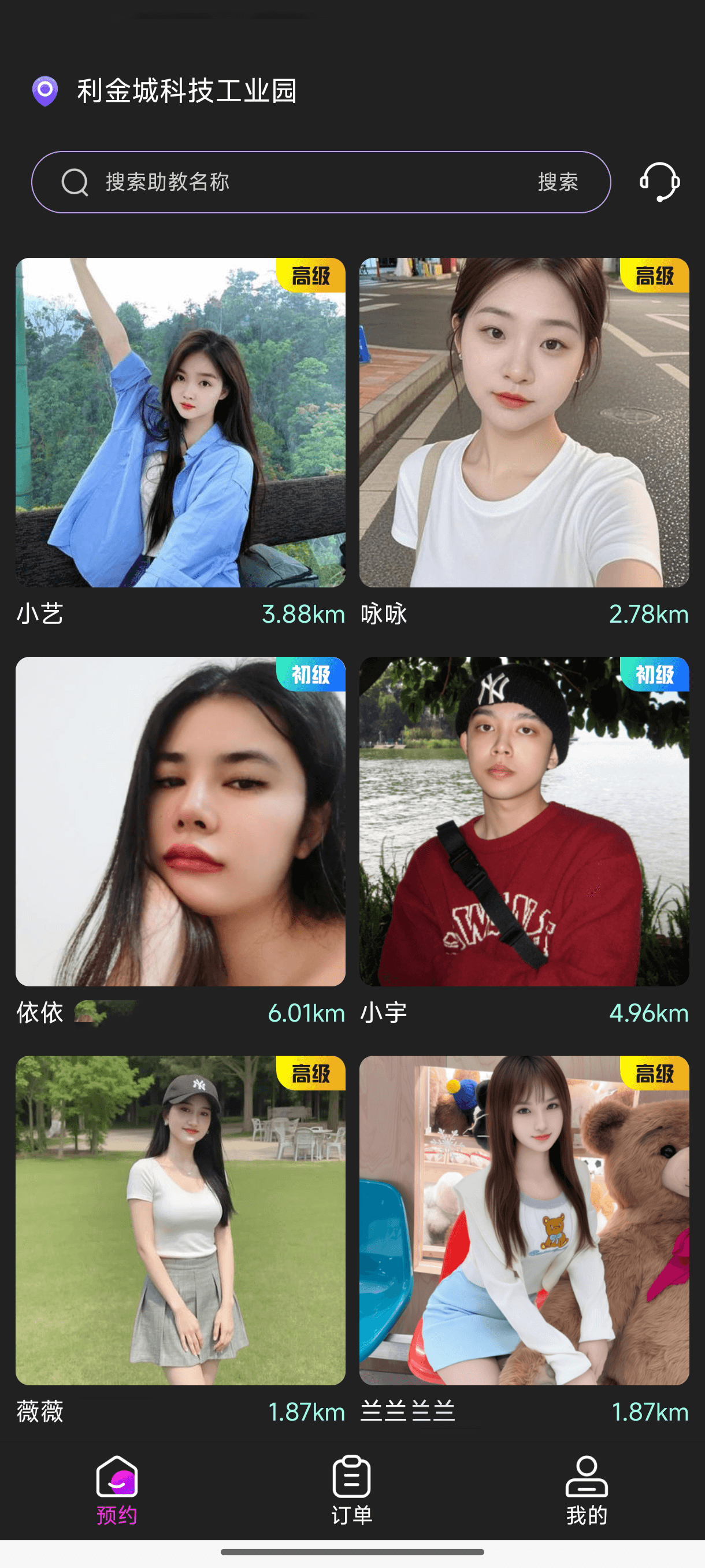Select 薇薇's profile card
This screenshot has width=705, height=1568.
[x=180, y=1220]
